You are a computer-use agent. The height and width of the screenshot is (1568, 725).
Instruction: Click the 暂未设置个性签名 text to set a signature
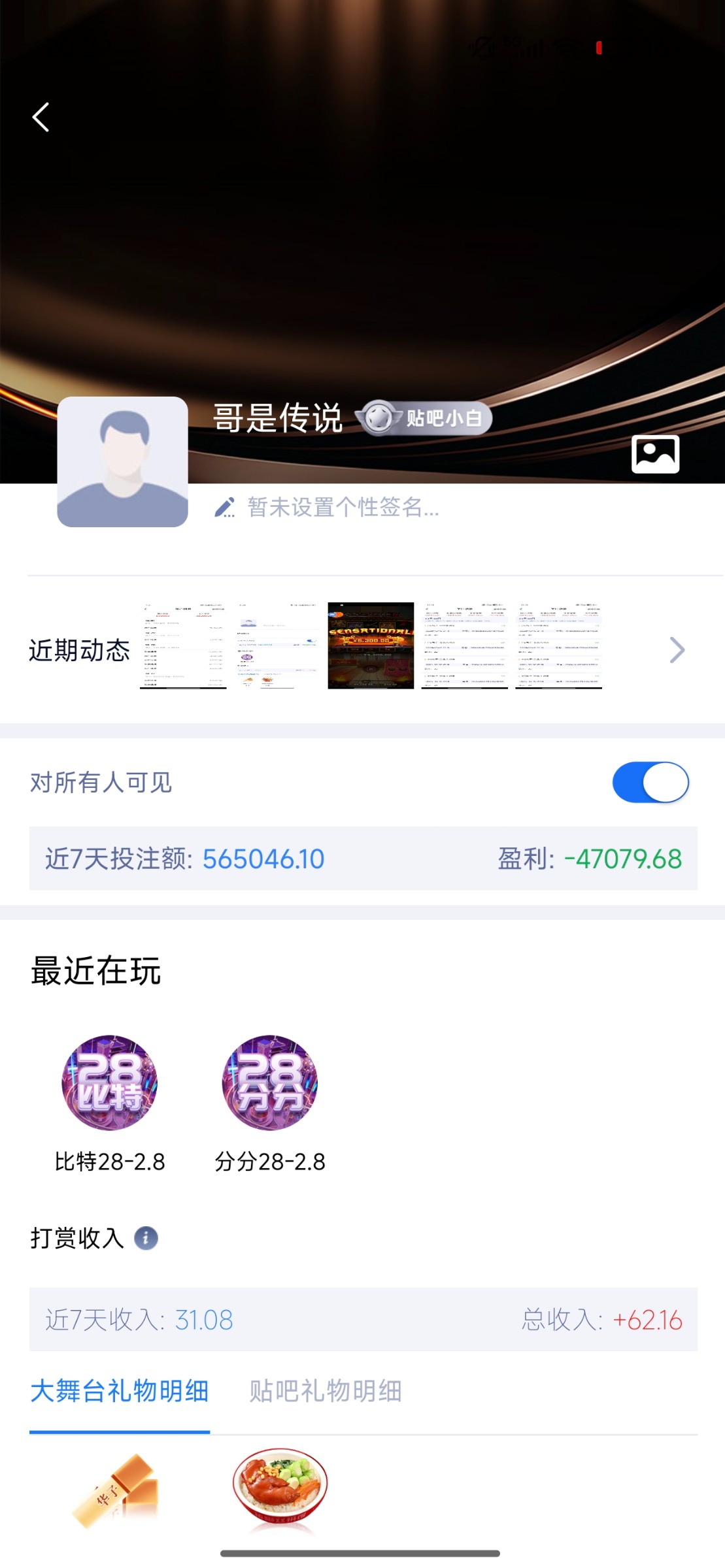(x=342, y=508)
